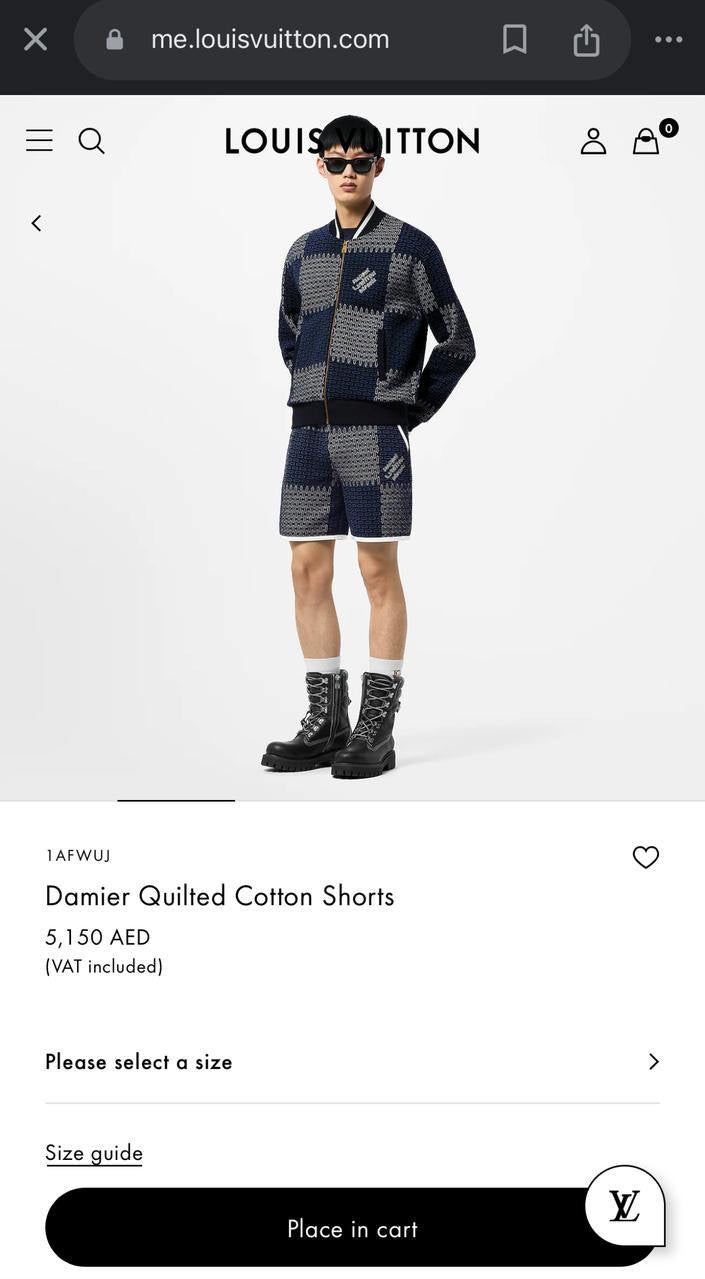The image size is (705, 1279).
Task: Close the in-app browser
Action: [x=35, y=40]
